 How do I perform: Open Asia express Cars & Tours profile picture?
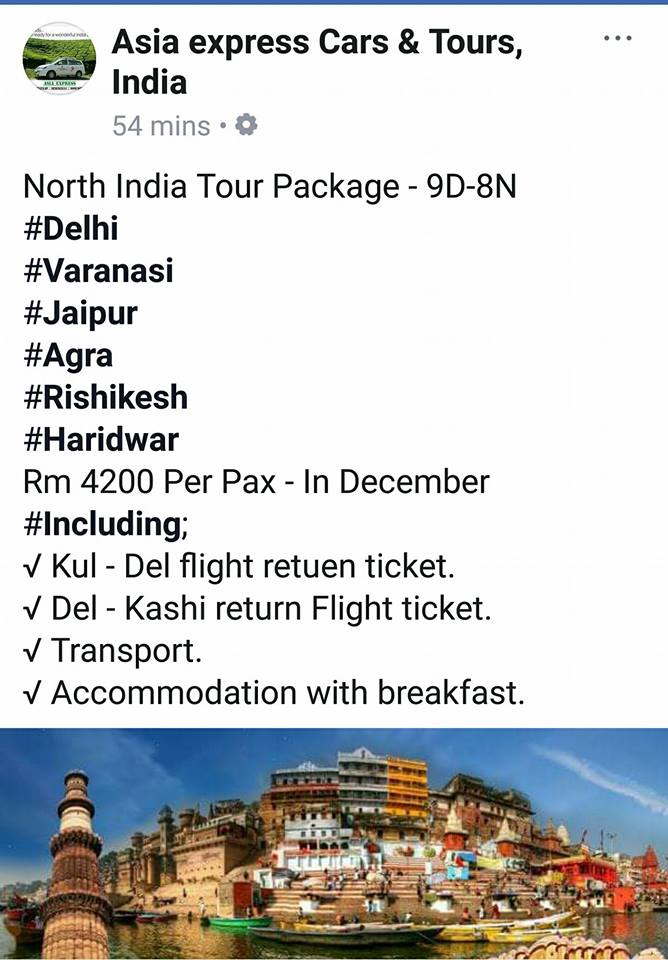59,59
